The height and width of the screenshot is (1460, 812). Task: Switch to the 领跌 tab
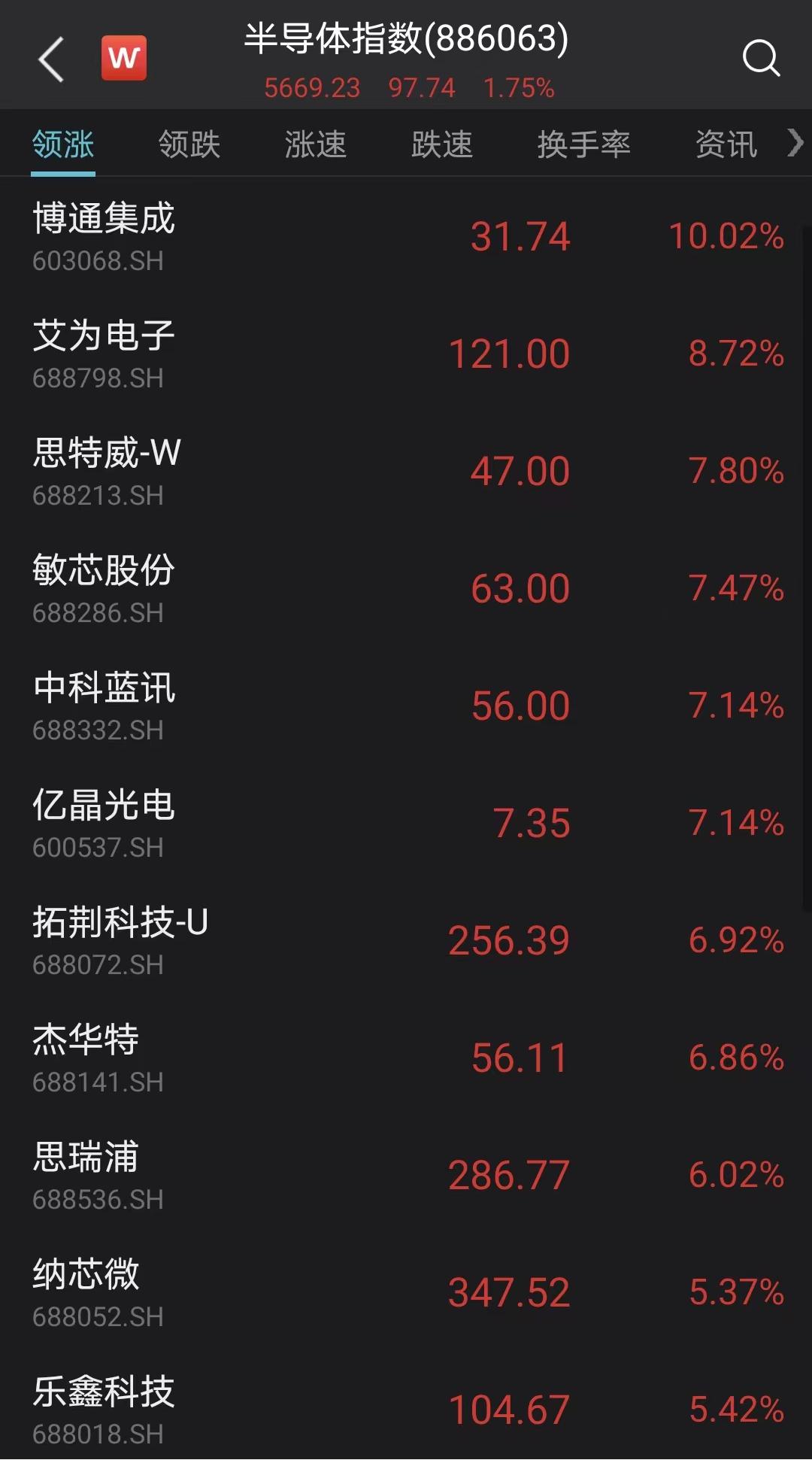(x=189, y=144)
